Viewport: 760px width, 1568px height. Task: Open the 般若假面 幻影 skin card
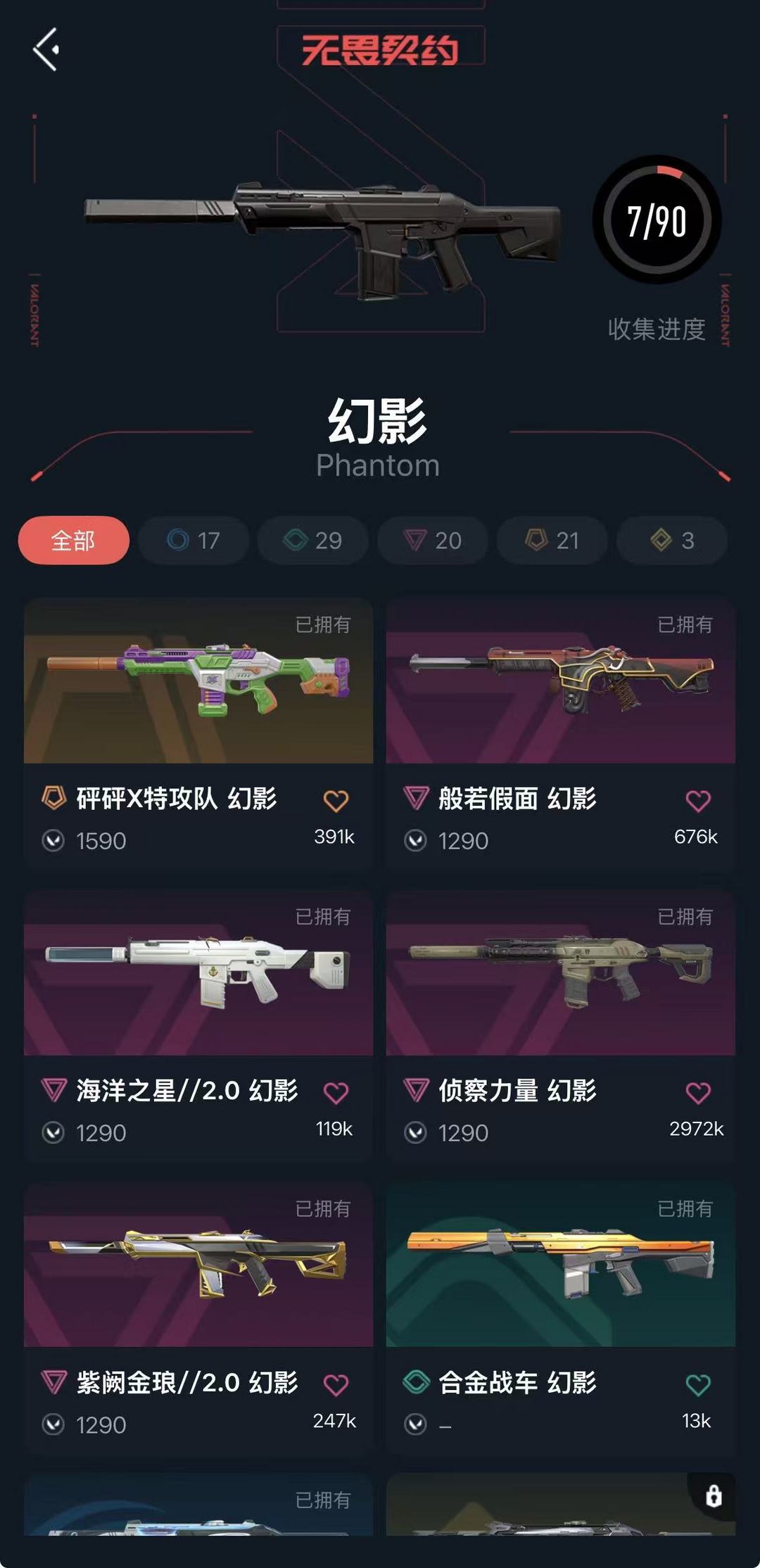[x=561, y=734]
